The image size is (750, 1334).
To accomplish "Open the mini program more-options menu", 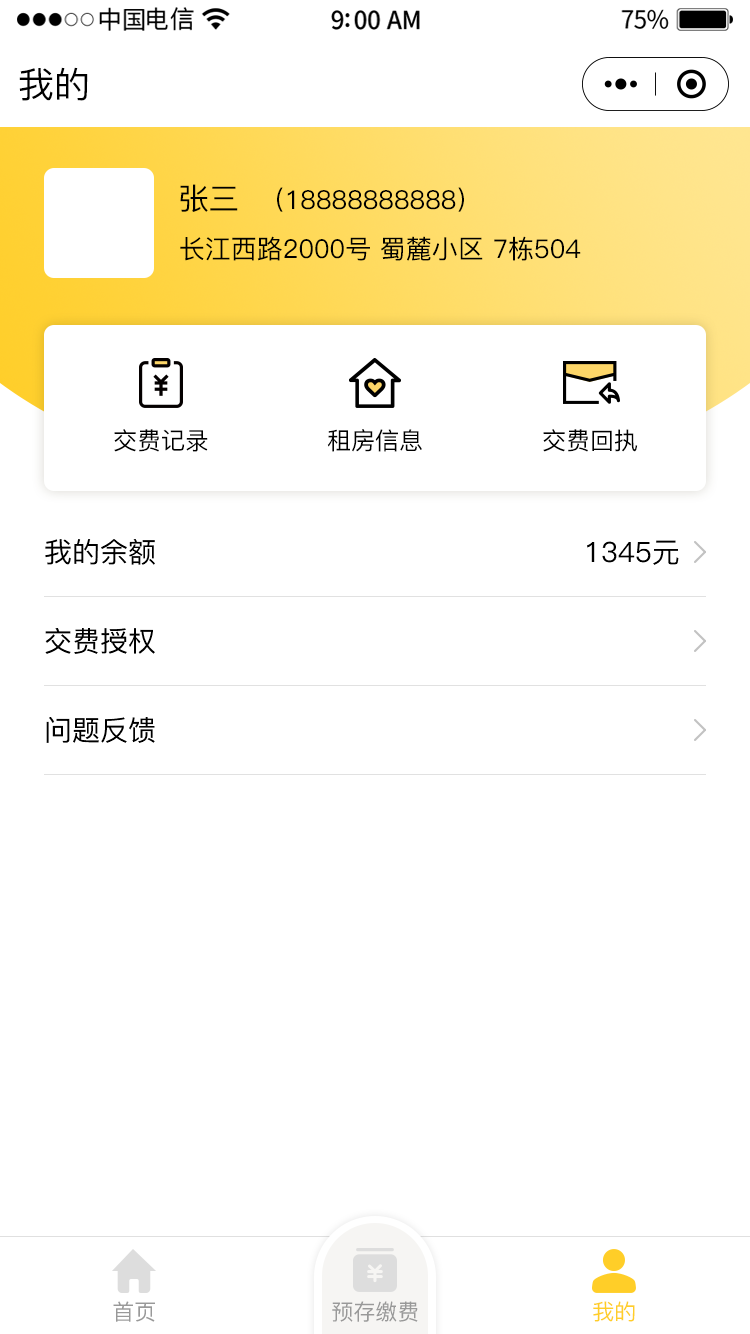I will 620,84.
